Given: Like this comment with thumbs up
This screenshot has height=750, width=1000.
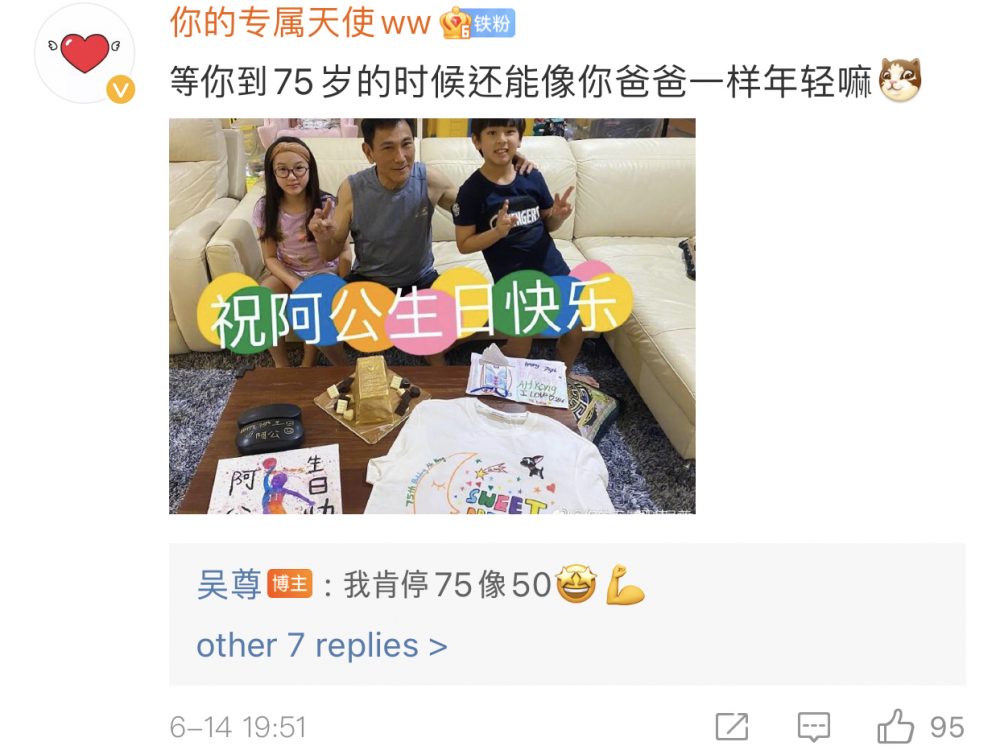Looking at the screenshot, I should 895,726.
